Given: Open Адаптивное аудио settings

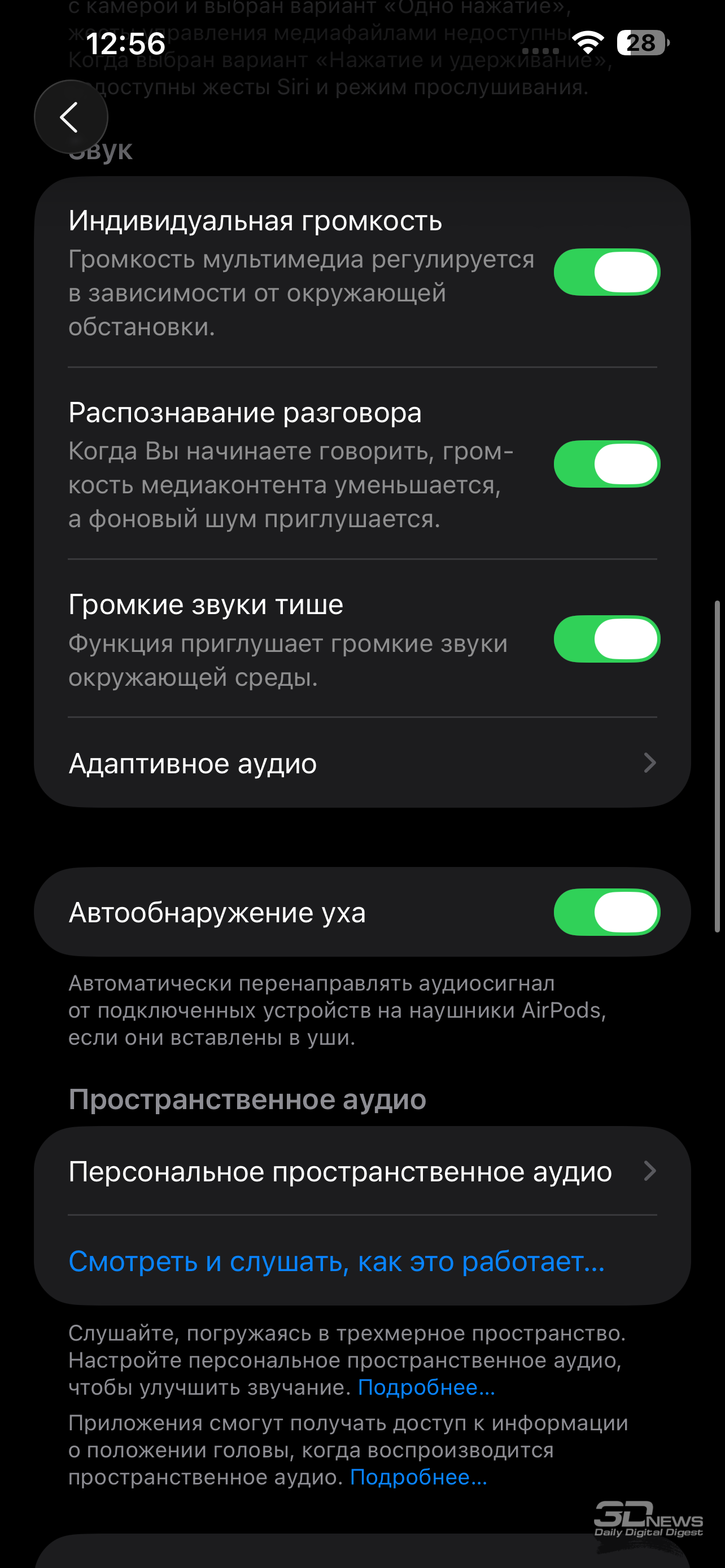Looking at the screenshot, I should (x=362, y=763).
